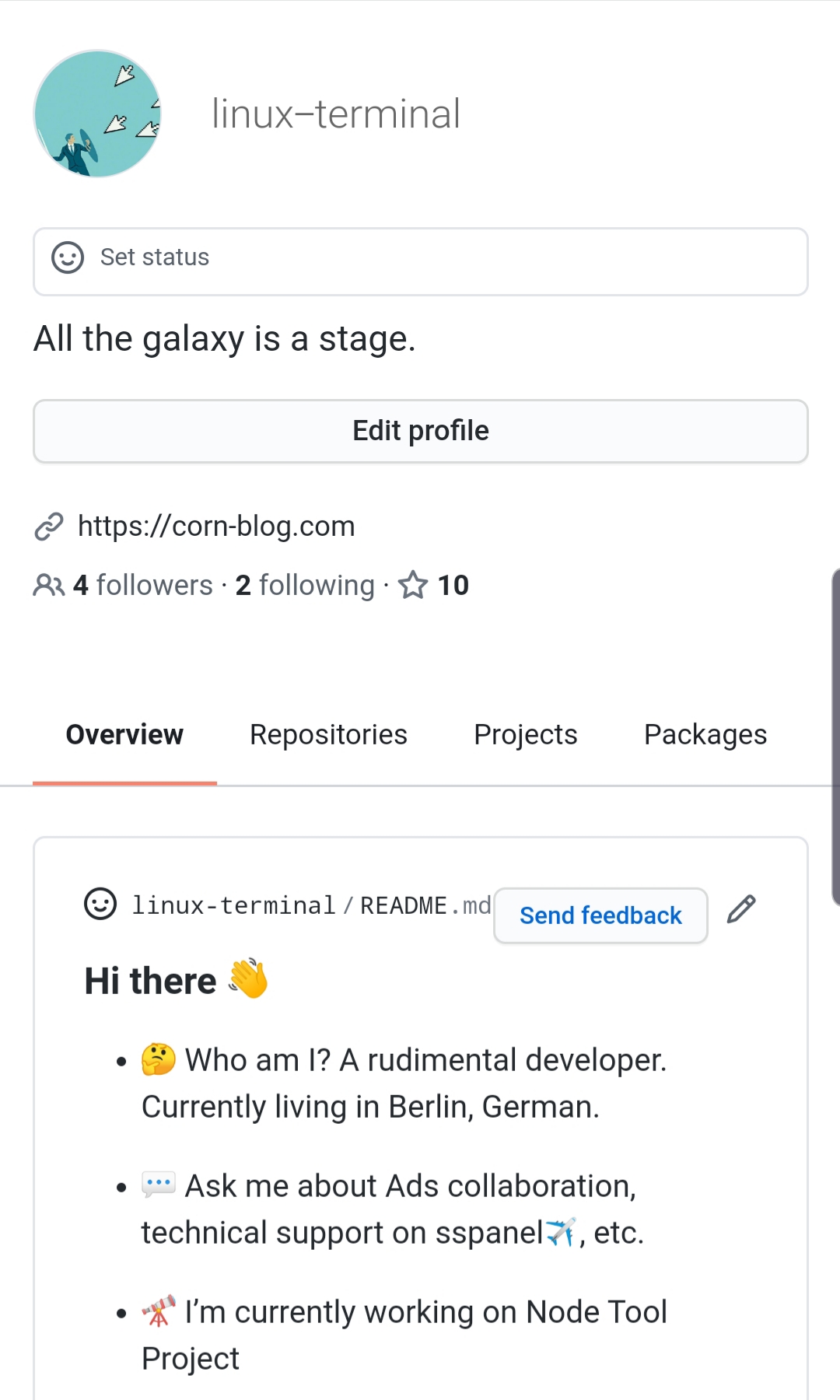840x1400 pixels.
Task: Open the corn-blog.com website link
Action: click(x=216, y=526)
